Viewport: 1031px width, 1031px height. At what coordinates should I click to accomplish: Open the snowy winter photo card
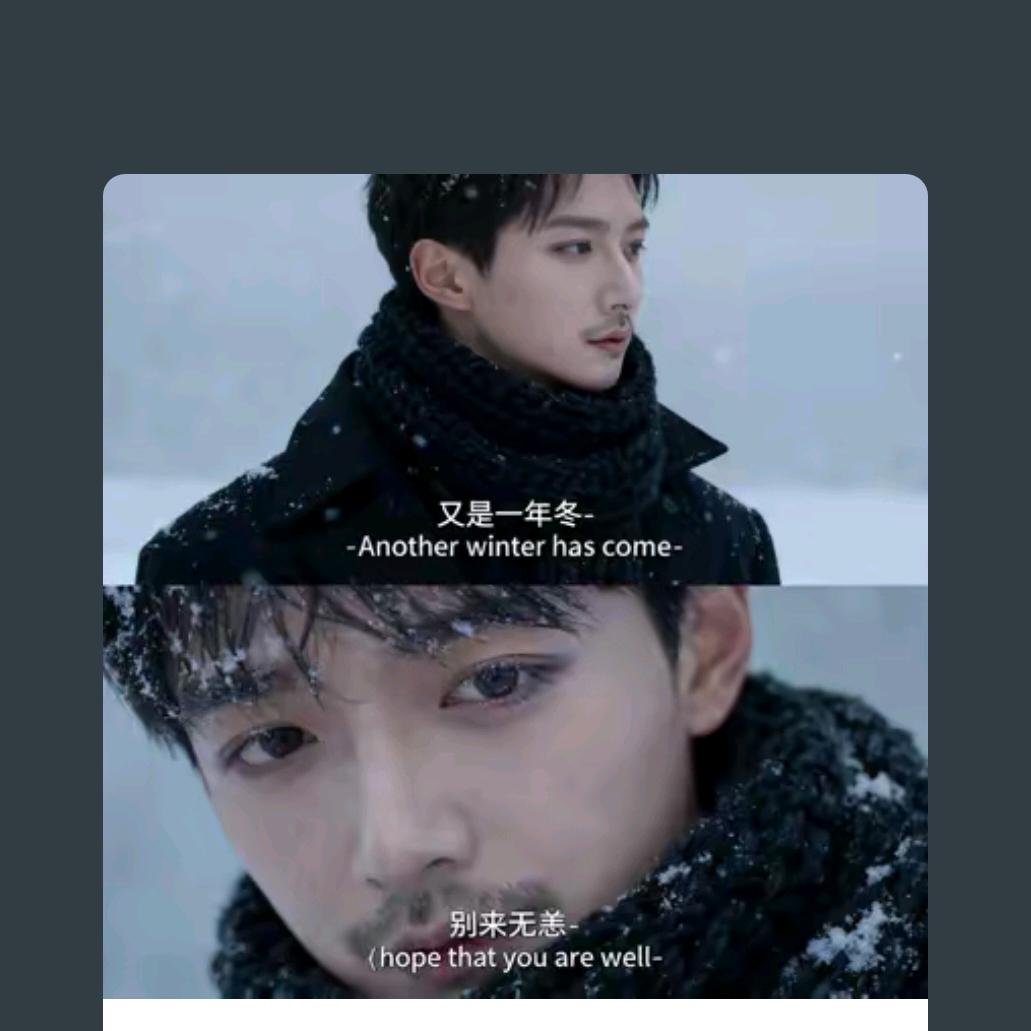pos(515,585)
